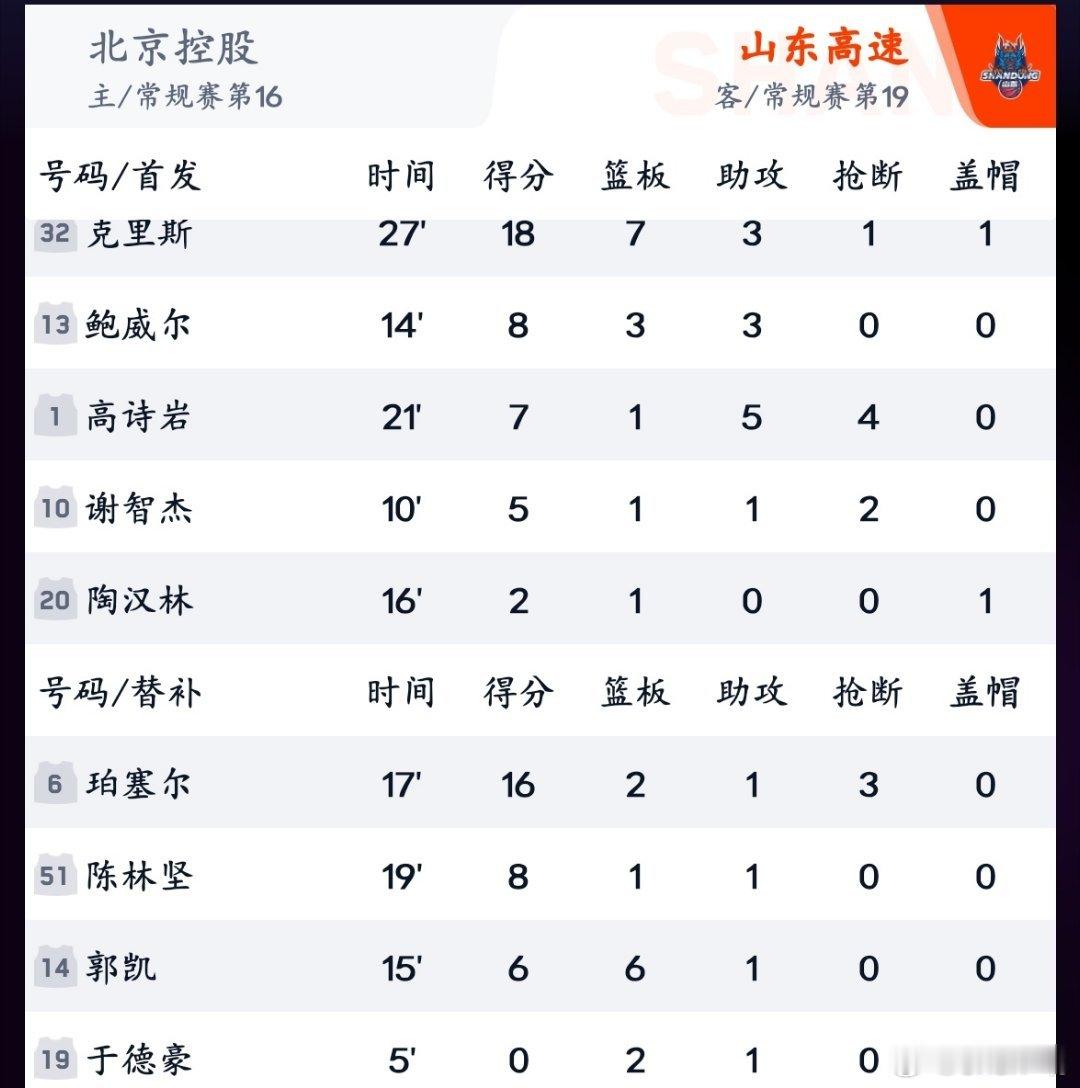Sort by the 得分 column header

(517, 175)
